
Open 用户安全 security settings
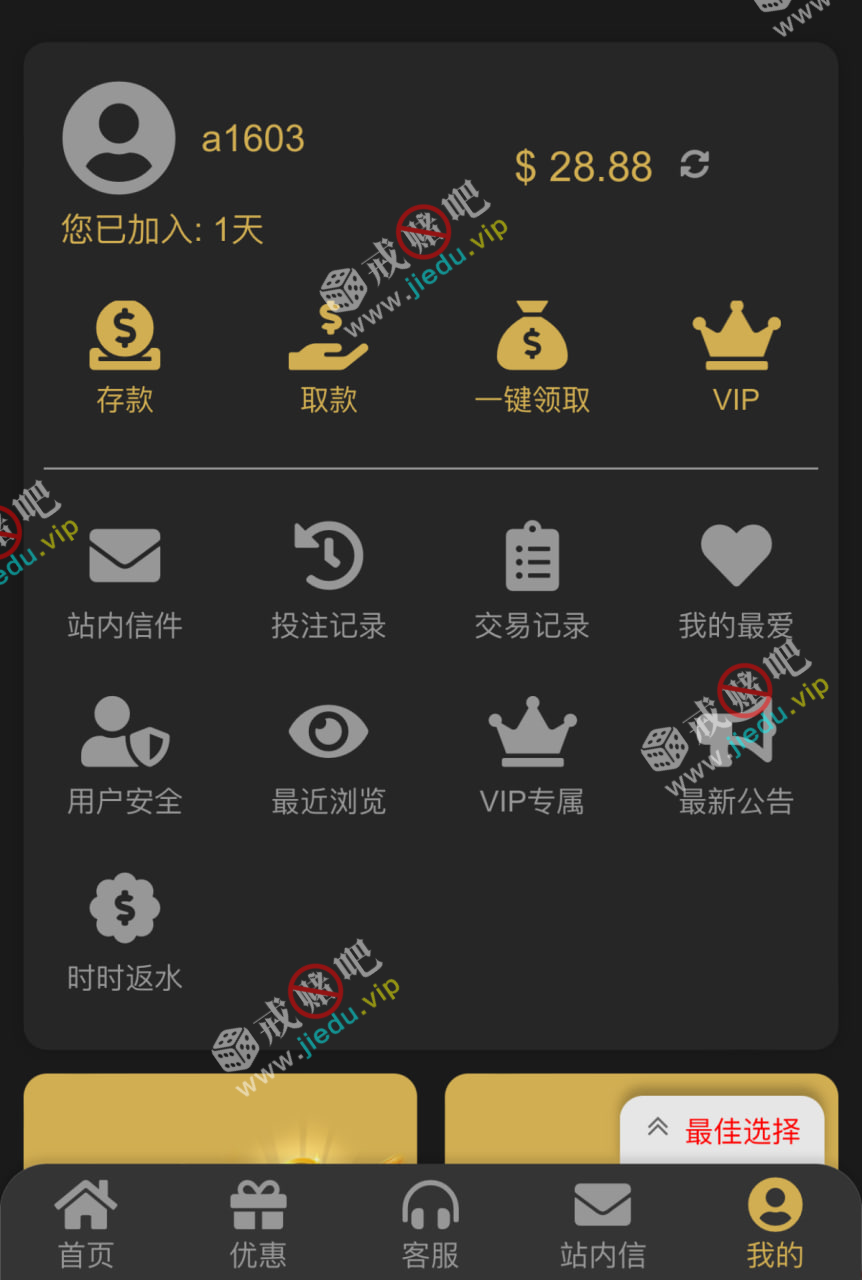[x=125, y=755]
